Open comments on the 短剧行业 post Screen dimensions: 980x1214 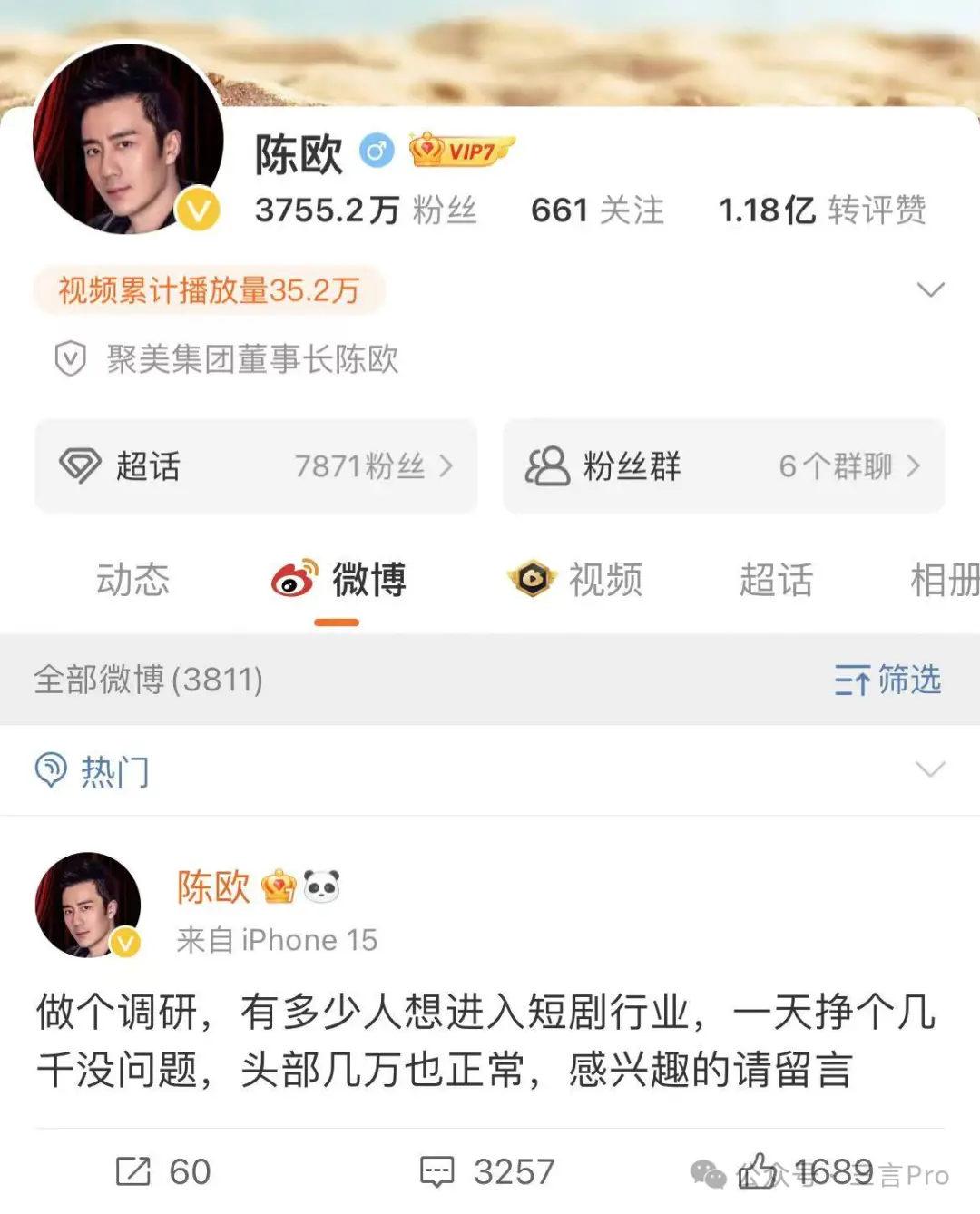click(487, 1171)
